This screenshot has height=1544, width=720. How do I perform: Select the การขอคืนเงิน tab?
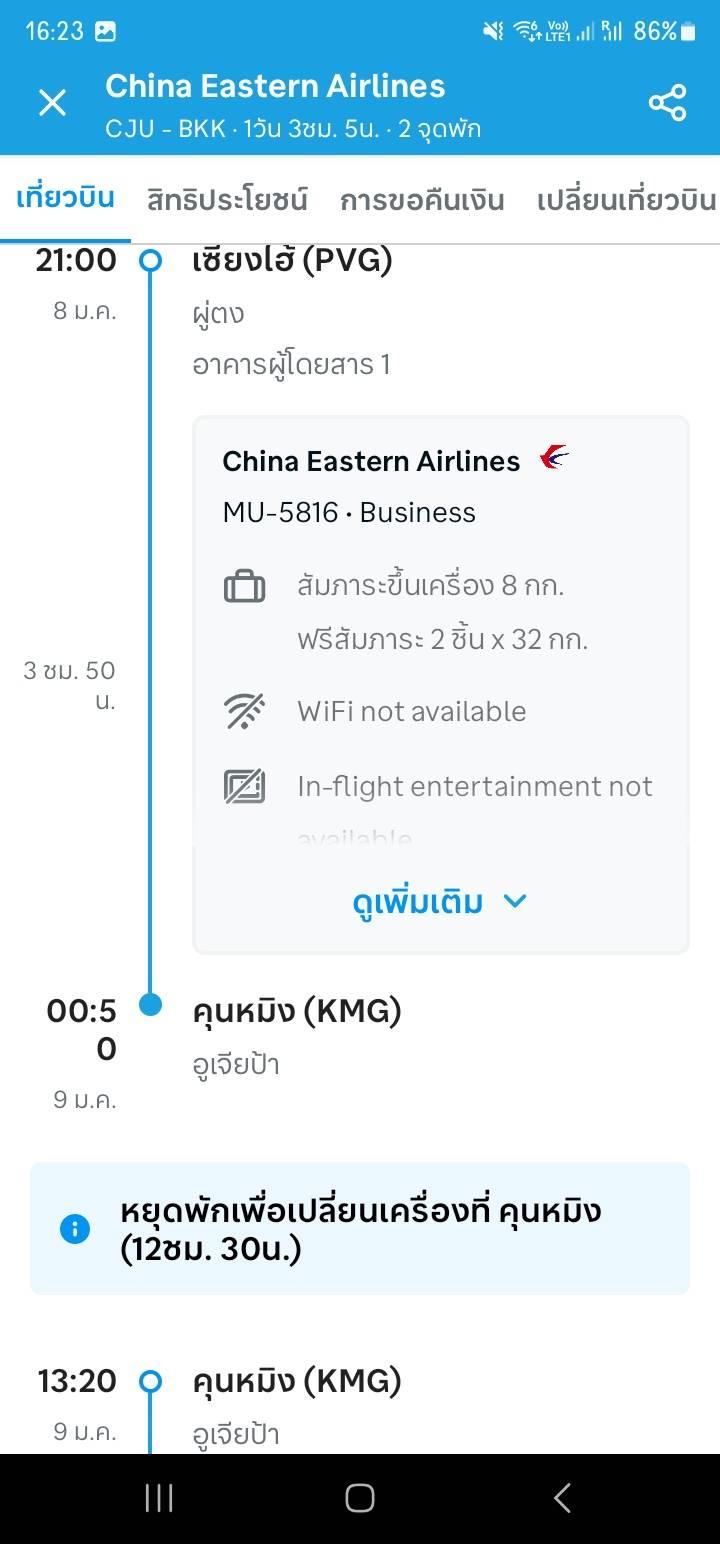(422, 200)
